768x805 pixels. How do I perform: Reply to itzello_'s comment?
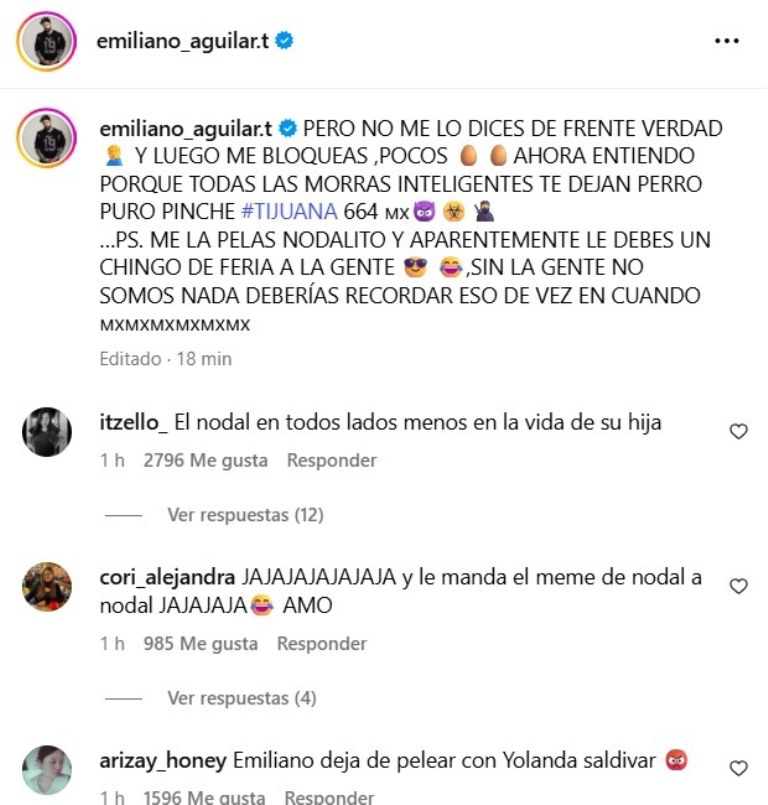coord(331,461)
